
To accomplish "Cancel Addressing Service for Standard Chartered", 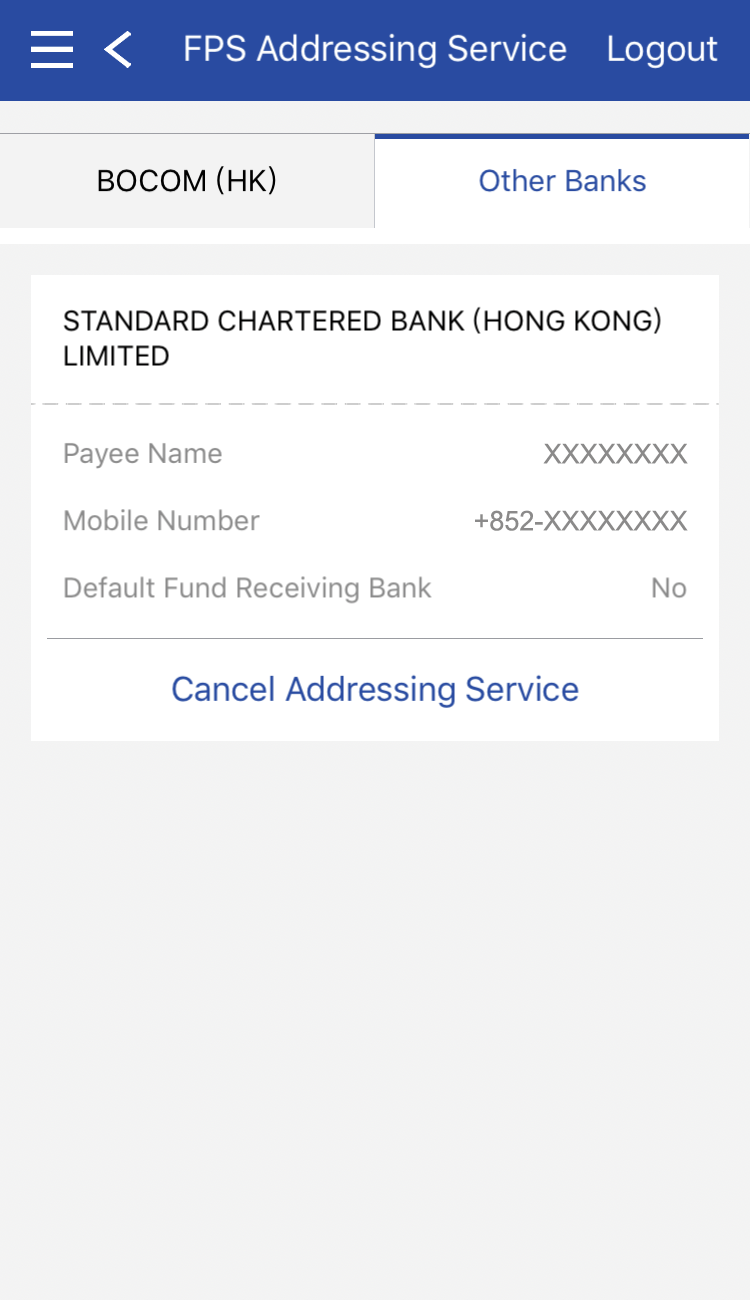I will point(375,689).
